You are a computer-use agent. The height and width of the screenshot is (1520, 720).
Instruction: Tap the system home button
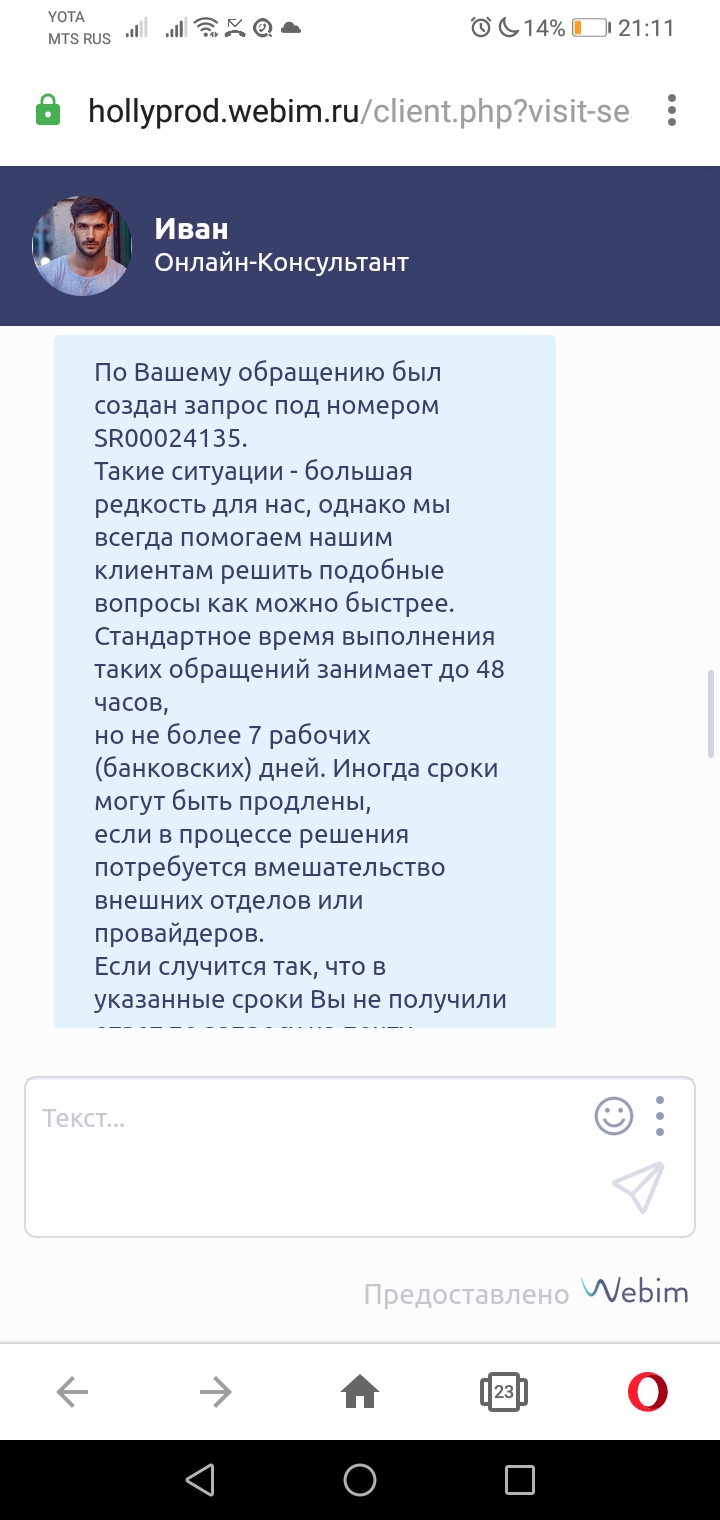tap(360, 1480)
